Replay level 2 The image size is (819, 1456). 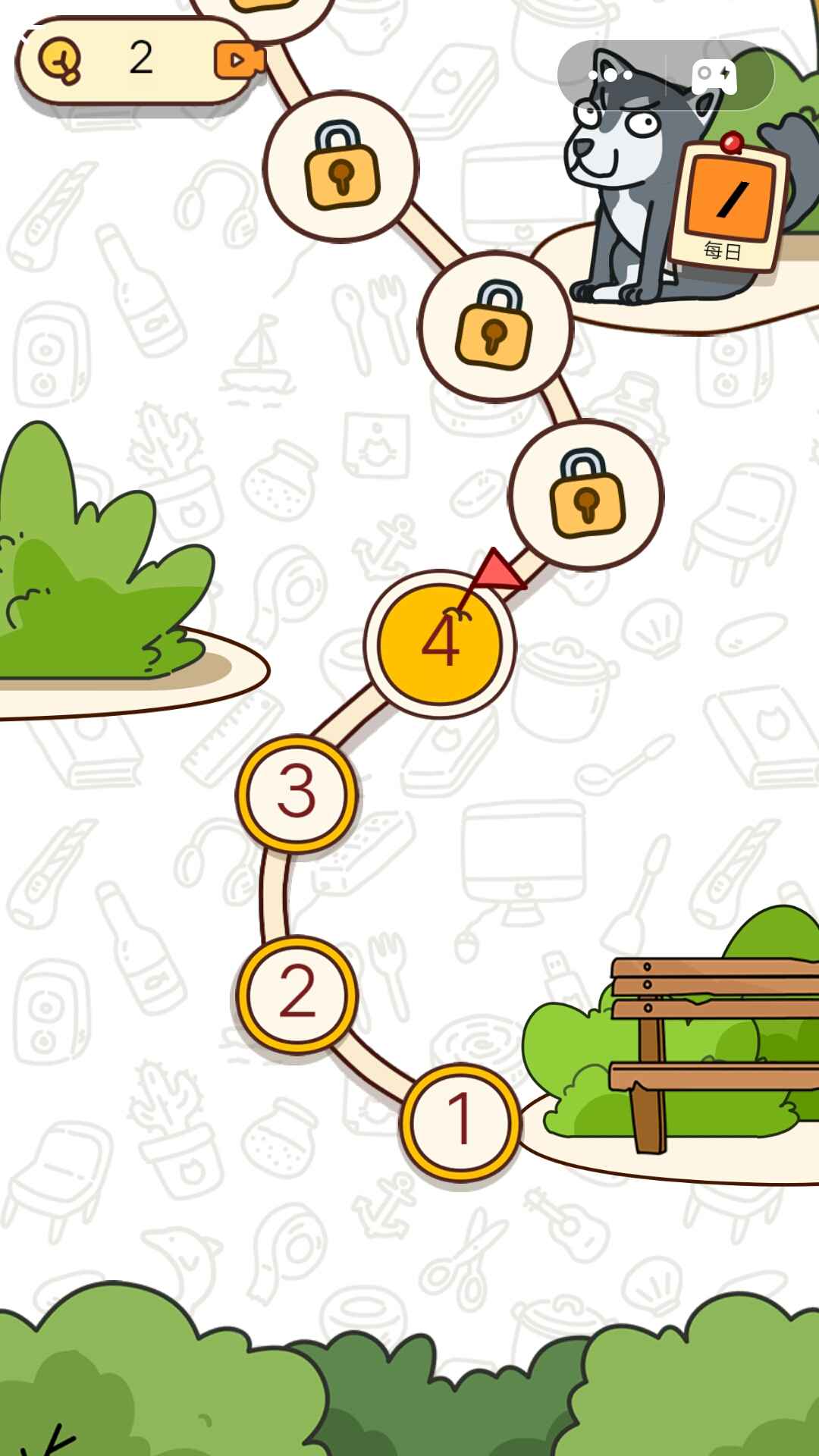297,994
